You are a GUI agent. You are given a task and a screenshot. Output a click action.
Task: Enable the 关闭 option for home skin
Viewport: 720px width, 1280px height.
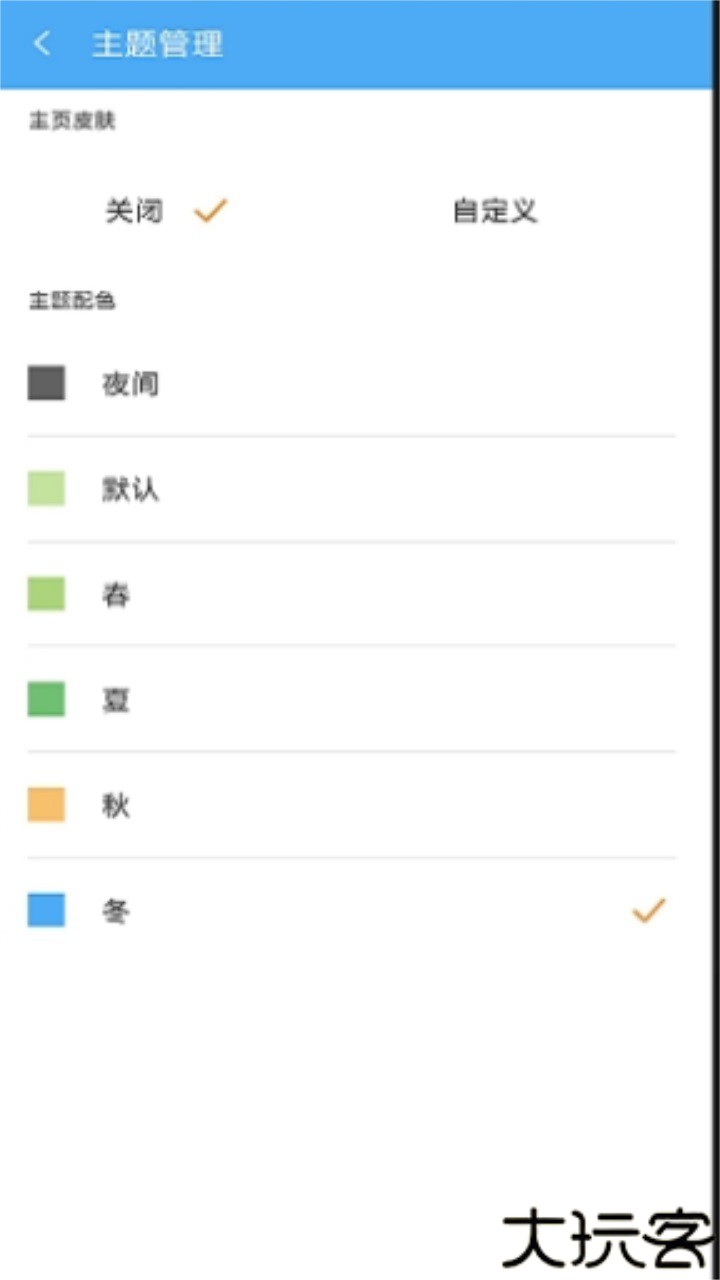tap(135, 210)
